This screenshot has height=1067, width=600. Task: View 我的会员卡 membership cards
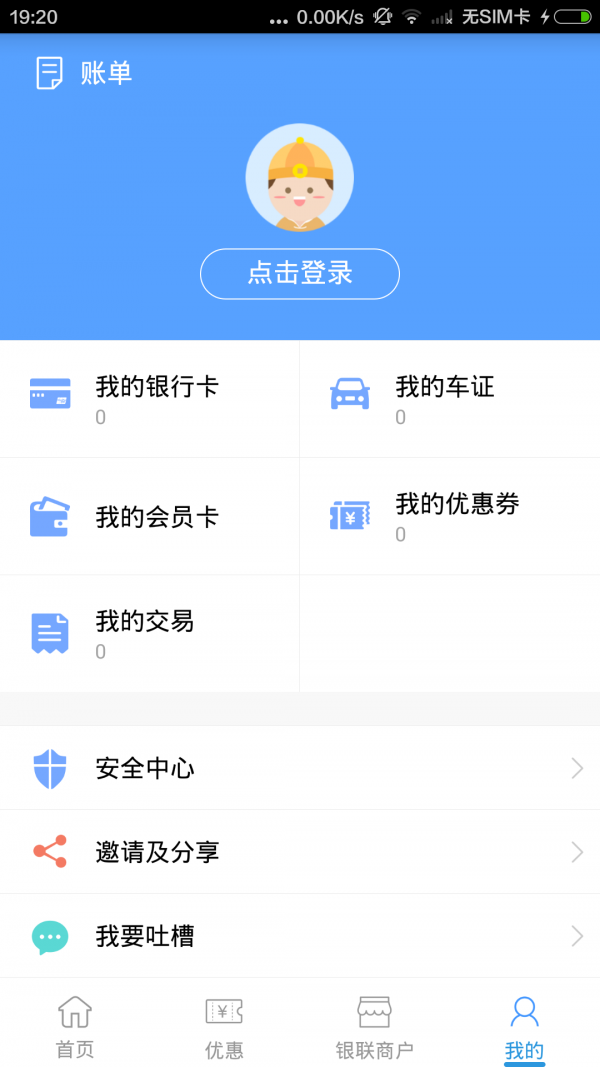point(150,517)
